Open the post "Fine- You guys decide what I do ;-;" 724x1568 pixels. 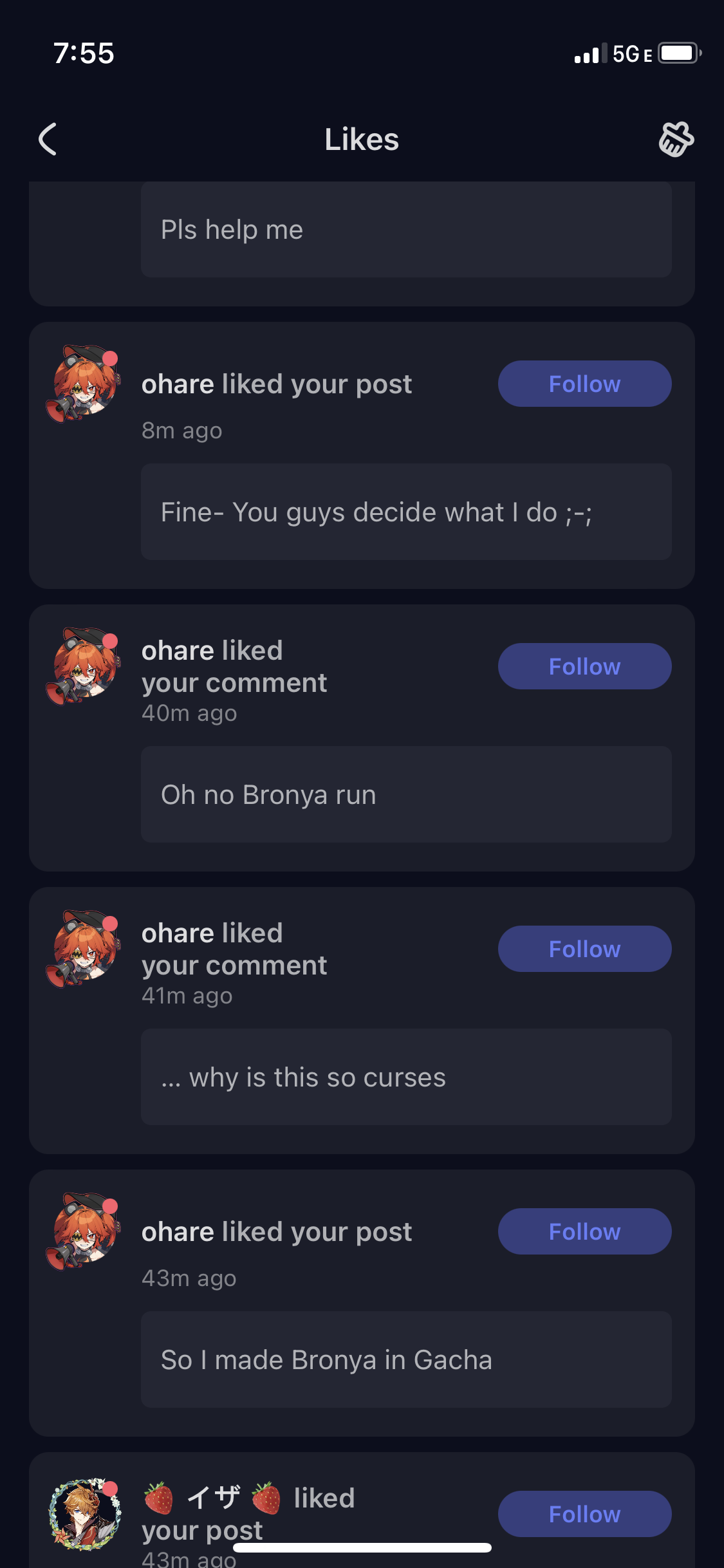click(x=406, y=512)
